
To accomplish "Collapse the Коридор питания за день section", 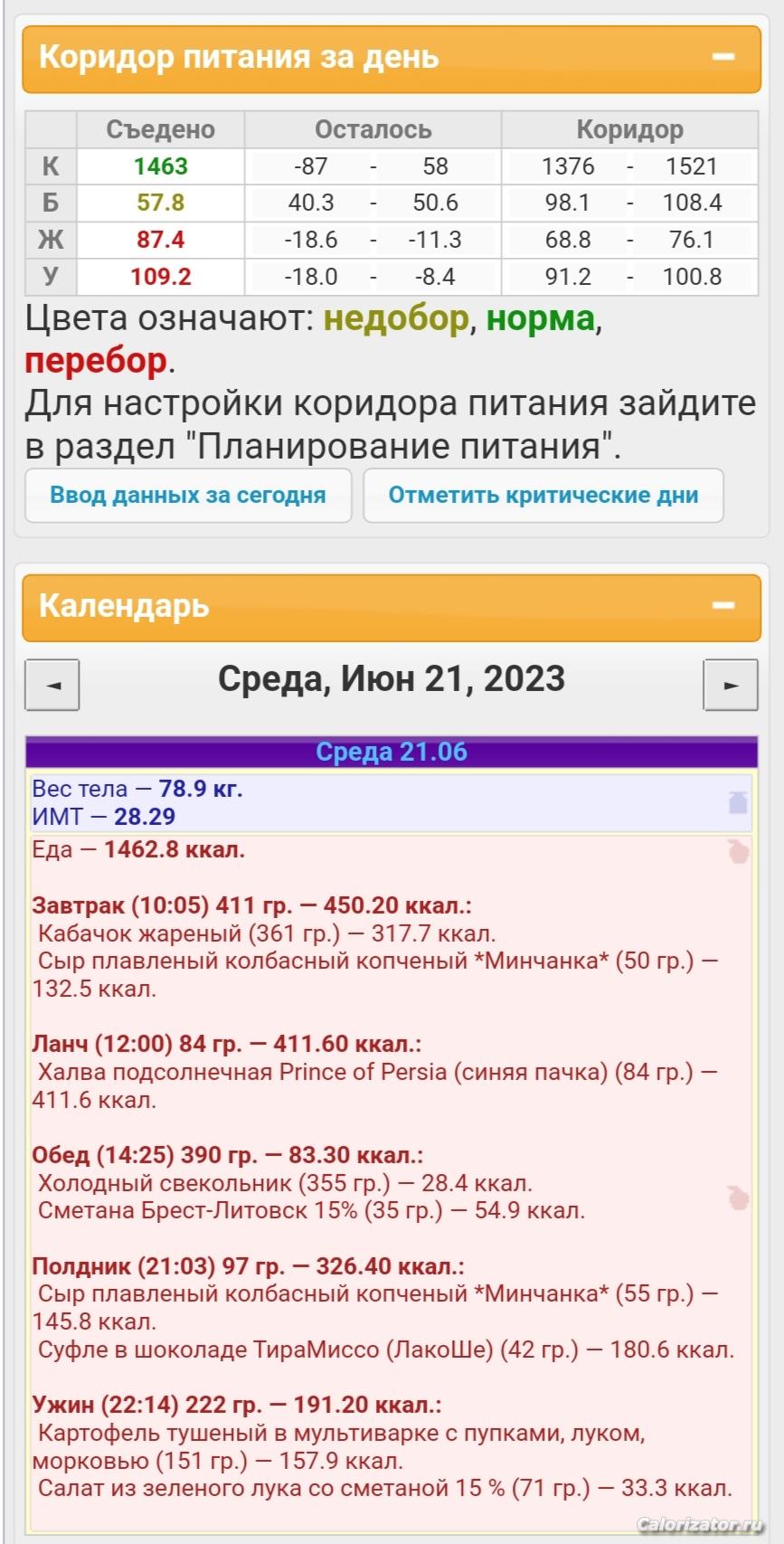I will (723, 57).
